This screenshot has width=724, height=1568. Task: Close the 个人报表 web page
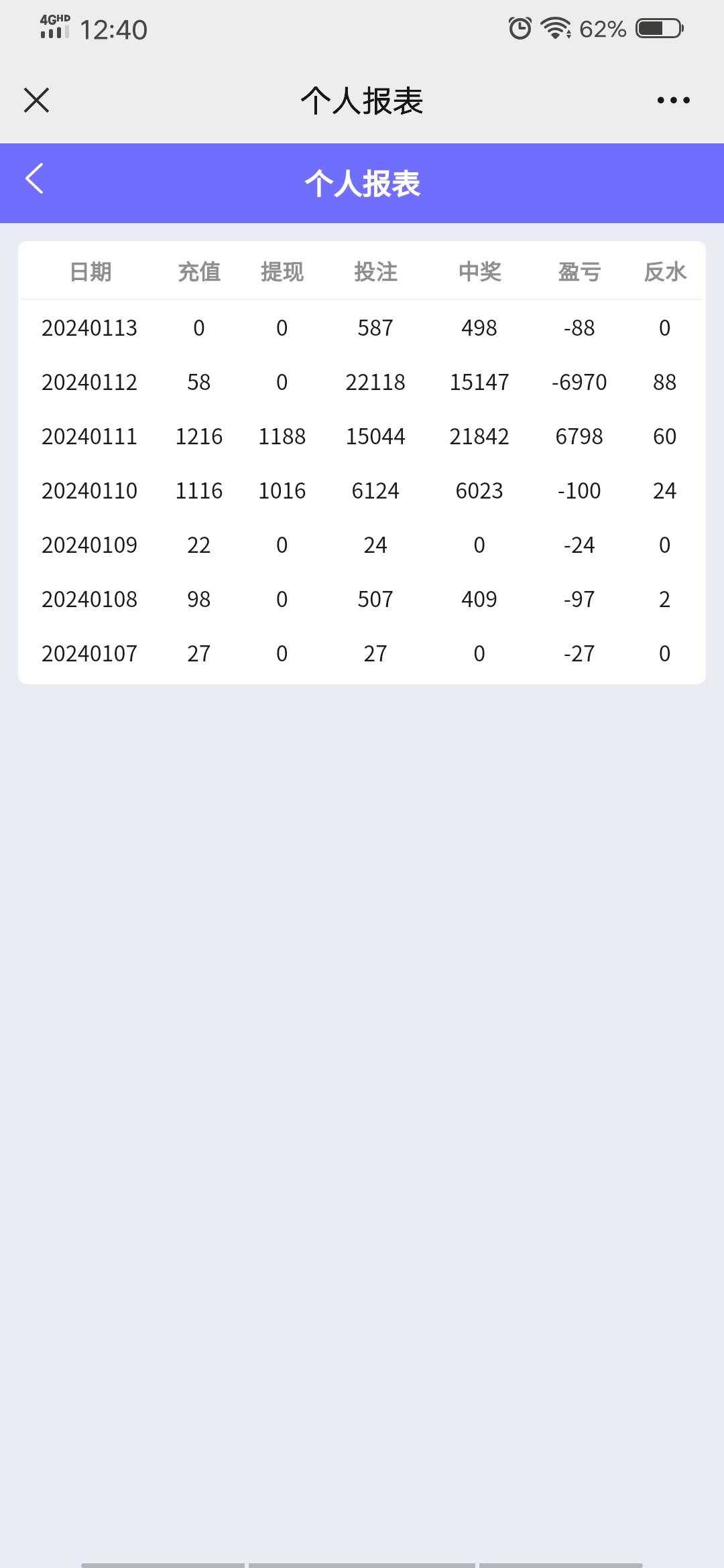36,101
